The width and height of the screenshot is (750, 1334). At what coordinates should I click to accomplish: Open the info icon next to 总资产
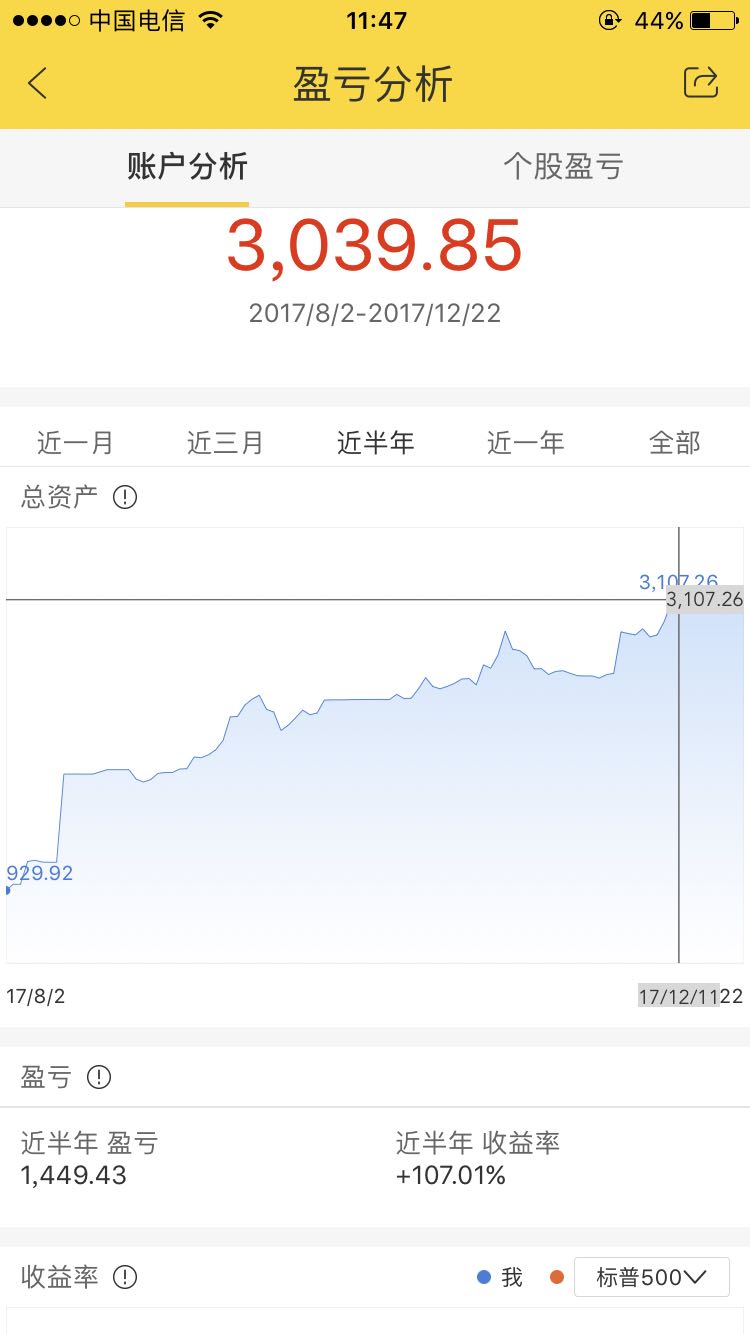point(124,496)
